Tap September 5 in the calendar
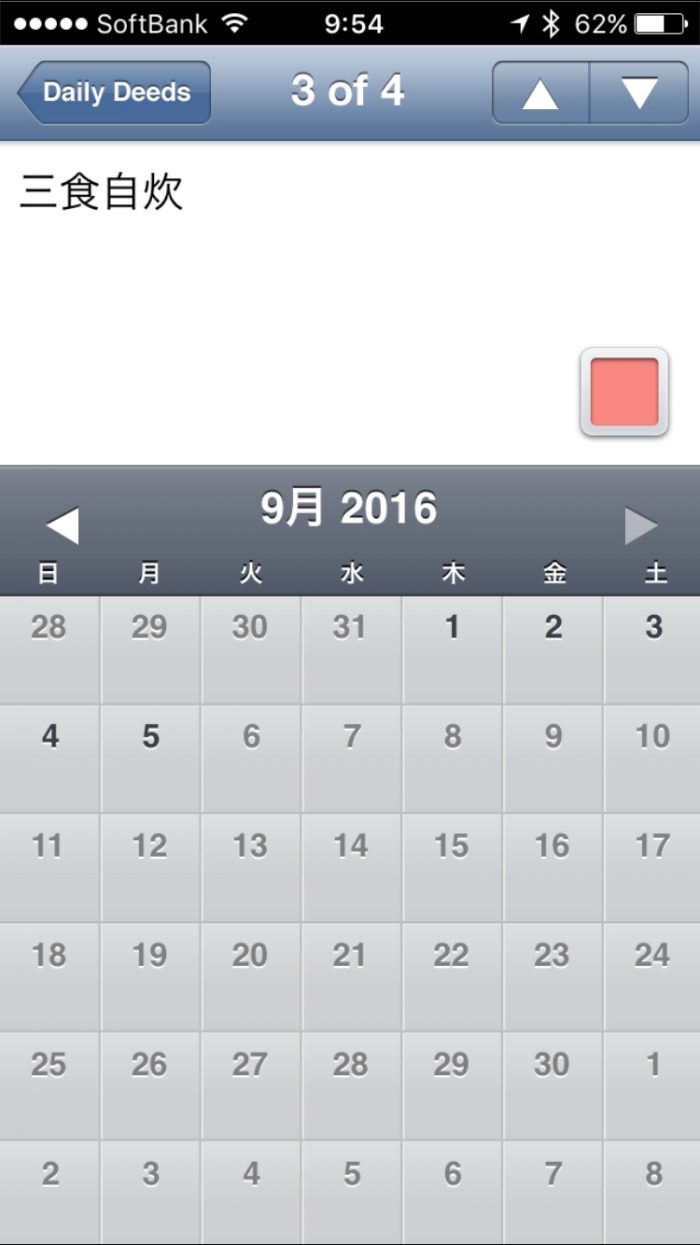 pos(150,759)
